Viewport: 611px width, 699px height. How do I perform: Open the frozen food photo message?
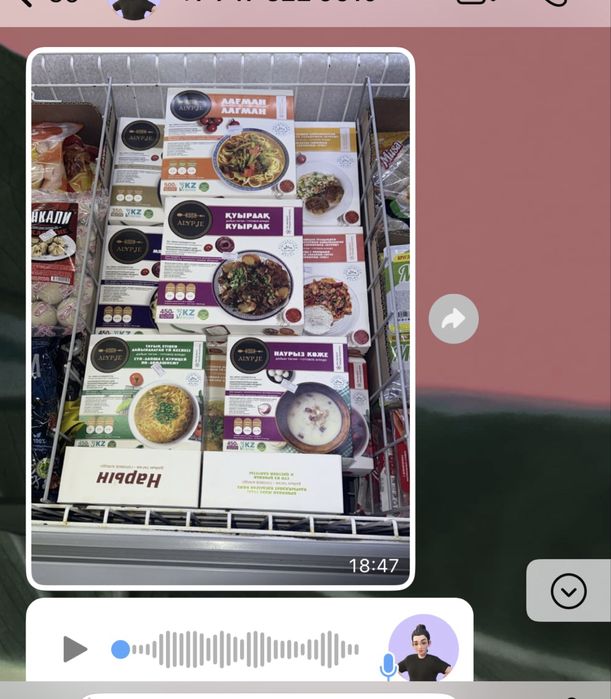pos(220,318)
